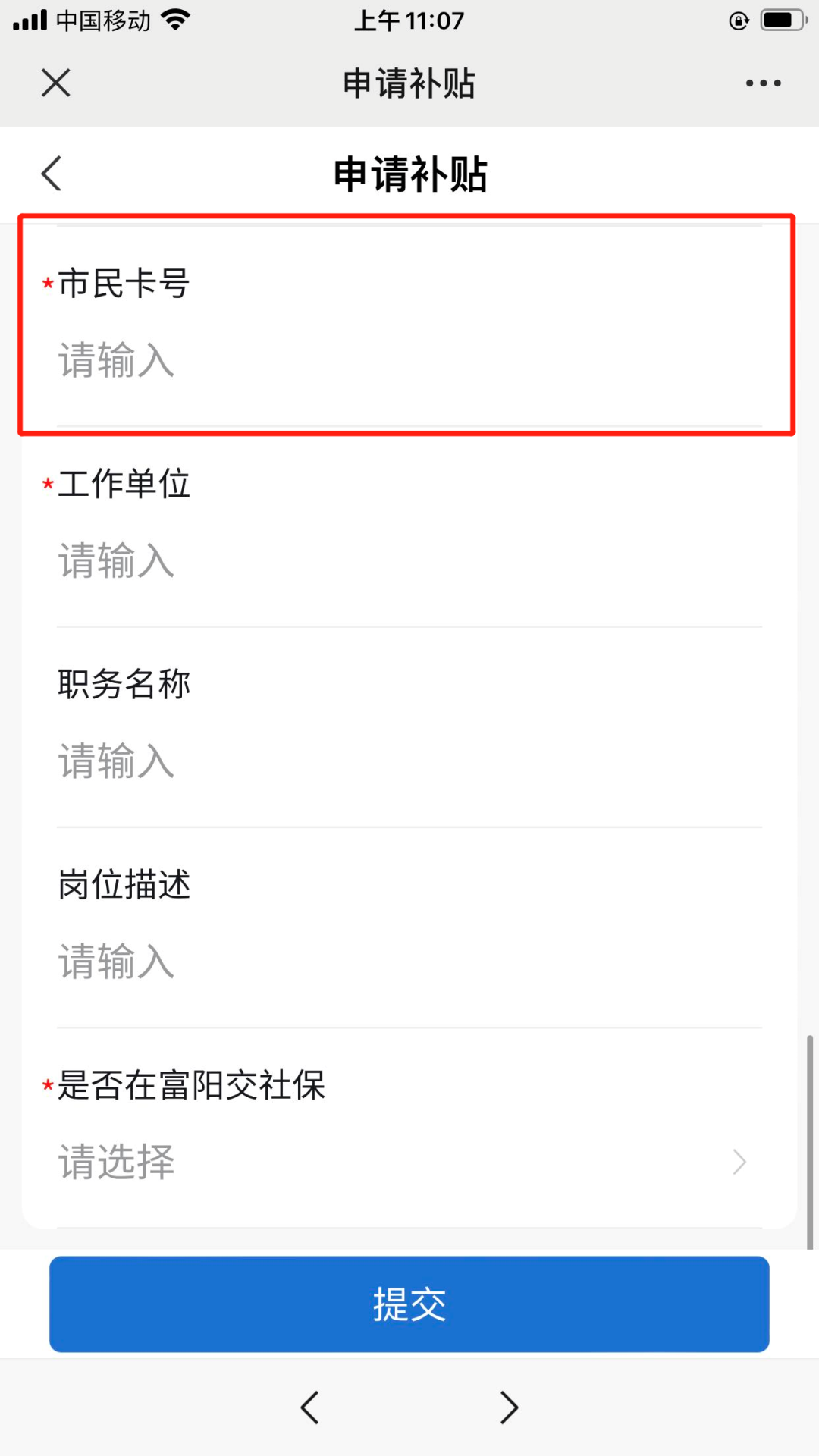The image size is (819, 1456).
Task: Submit the form with 提交
Action: pyautogui.click(x=409, y=1304)
